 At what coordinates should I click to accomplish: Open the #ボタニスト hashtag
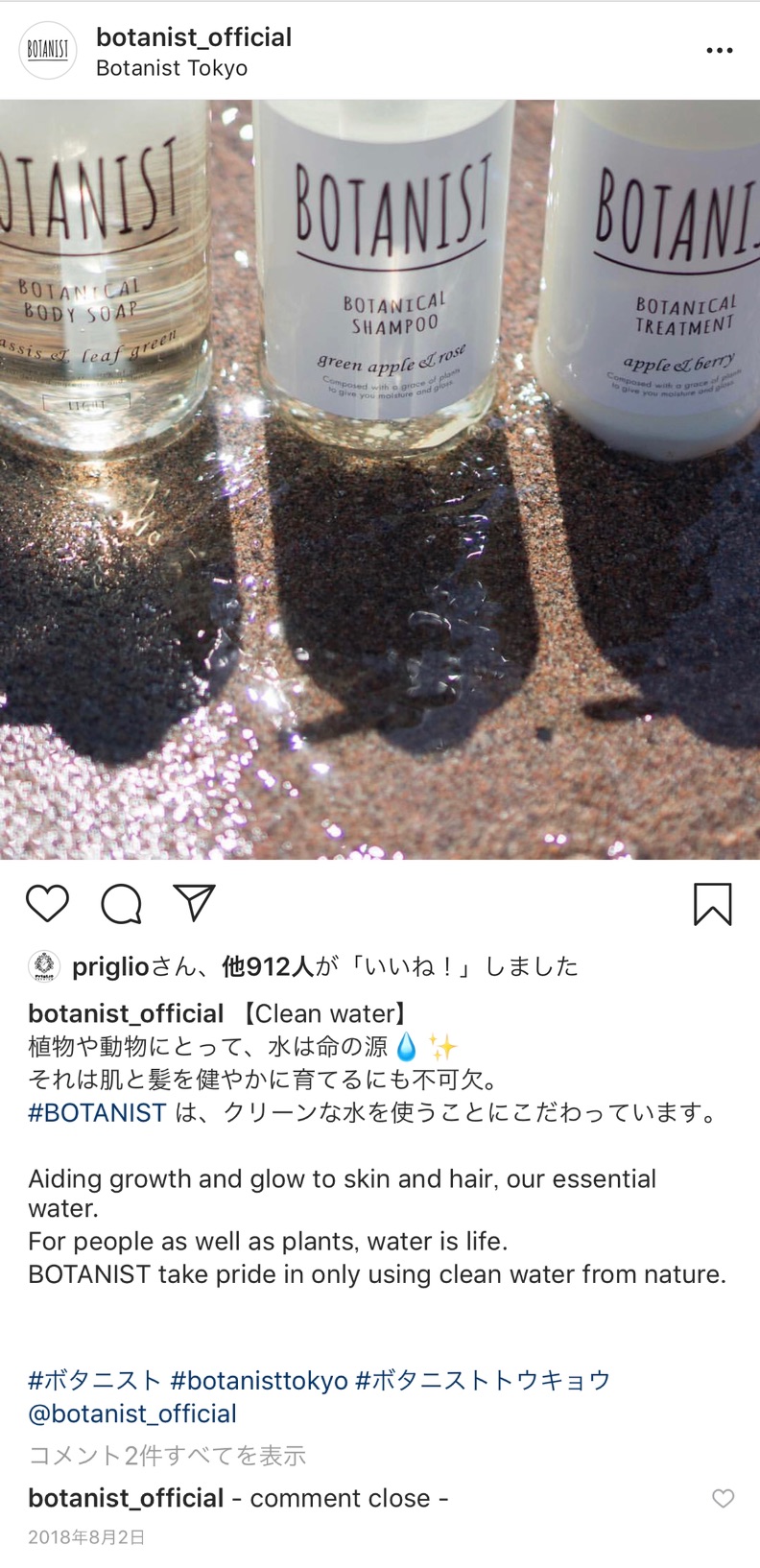coord(95,1380)
